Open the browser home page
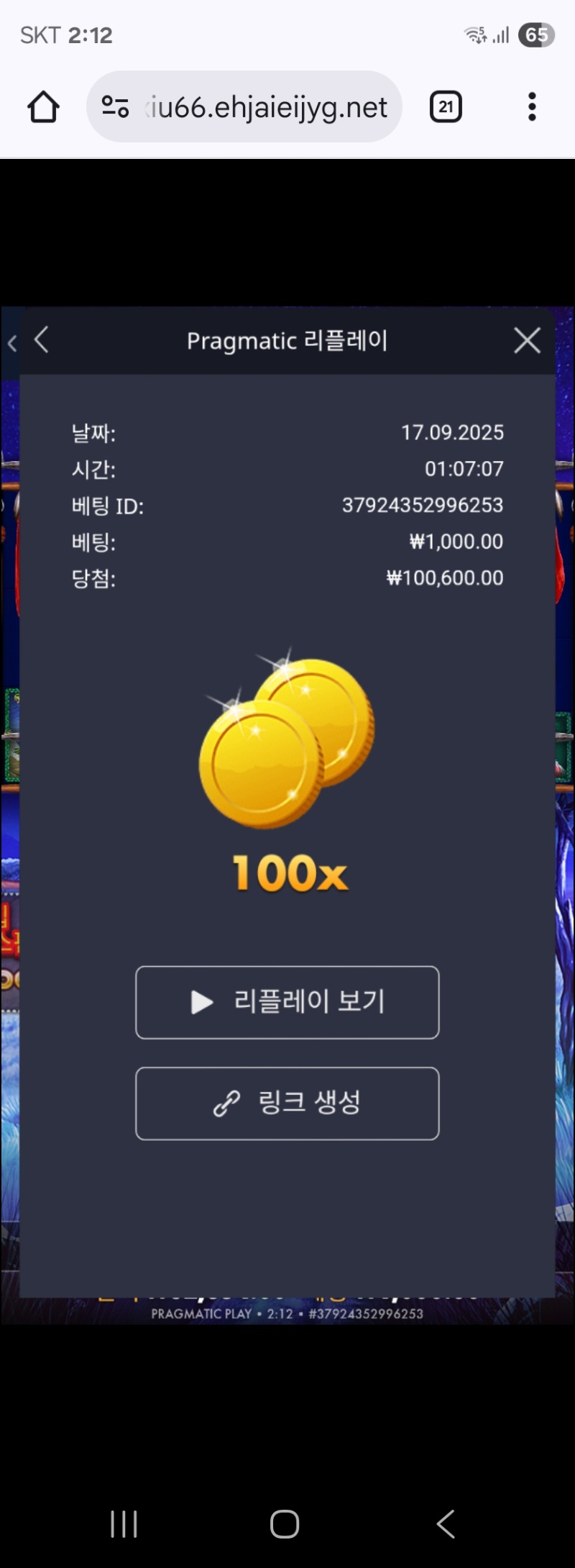This screenshot has width=575, height=1568. (43, 107)
